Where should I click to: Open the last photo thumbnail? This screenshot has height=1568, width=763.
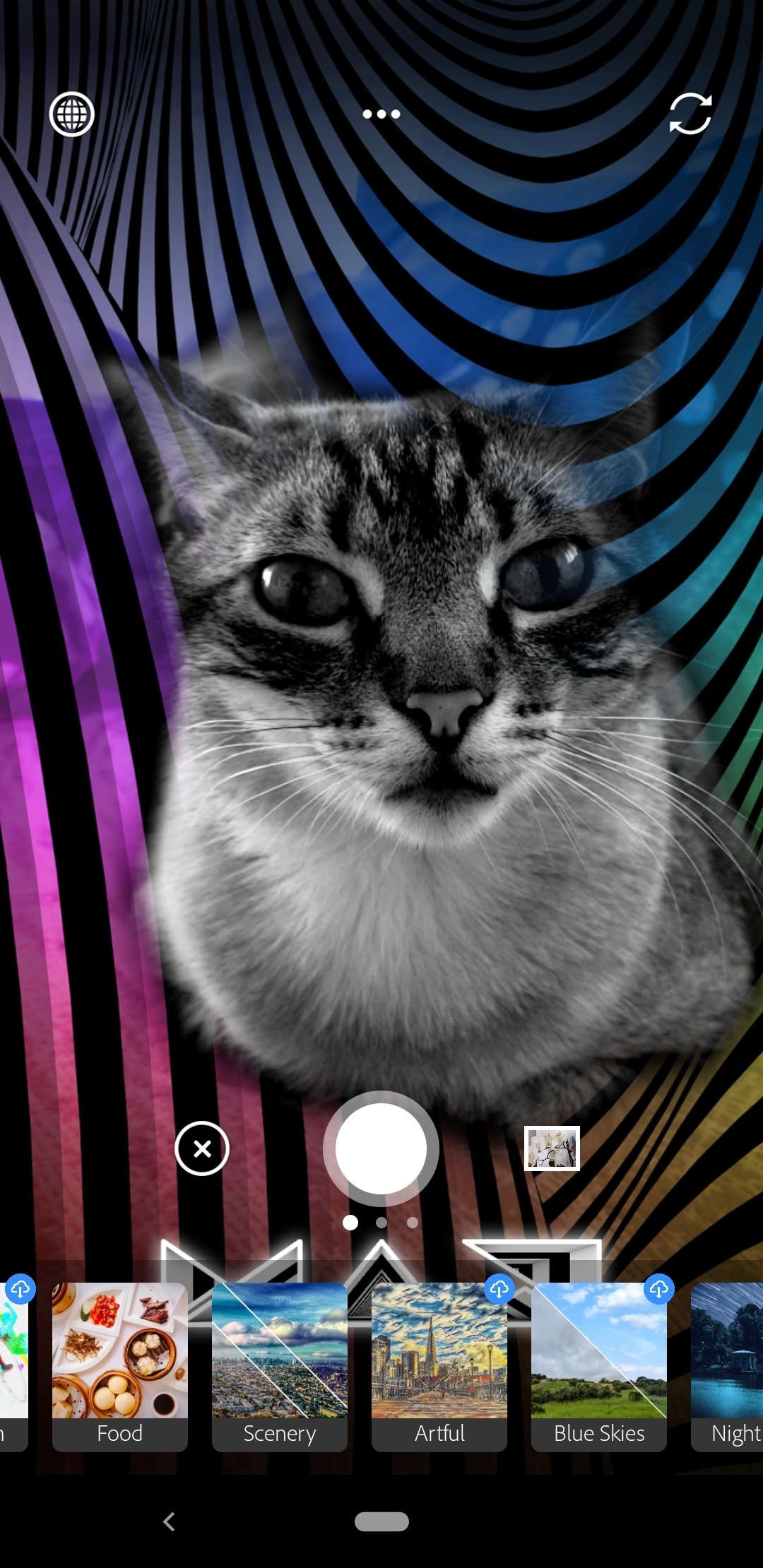552,1148
